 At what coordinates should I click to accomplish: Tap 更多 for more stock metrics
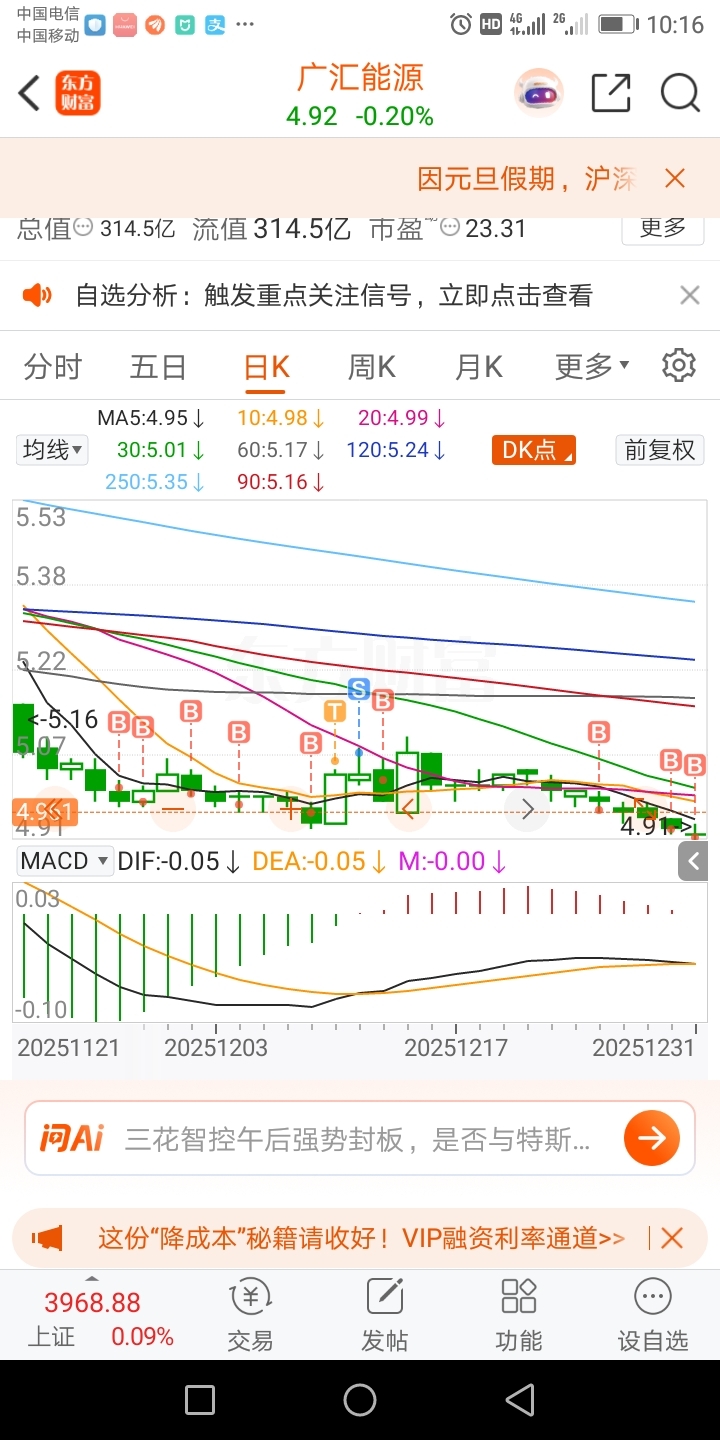point(663,229)
